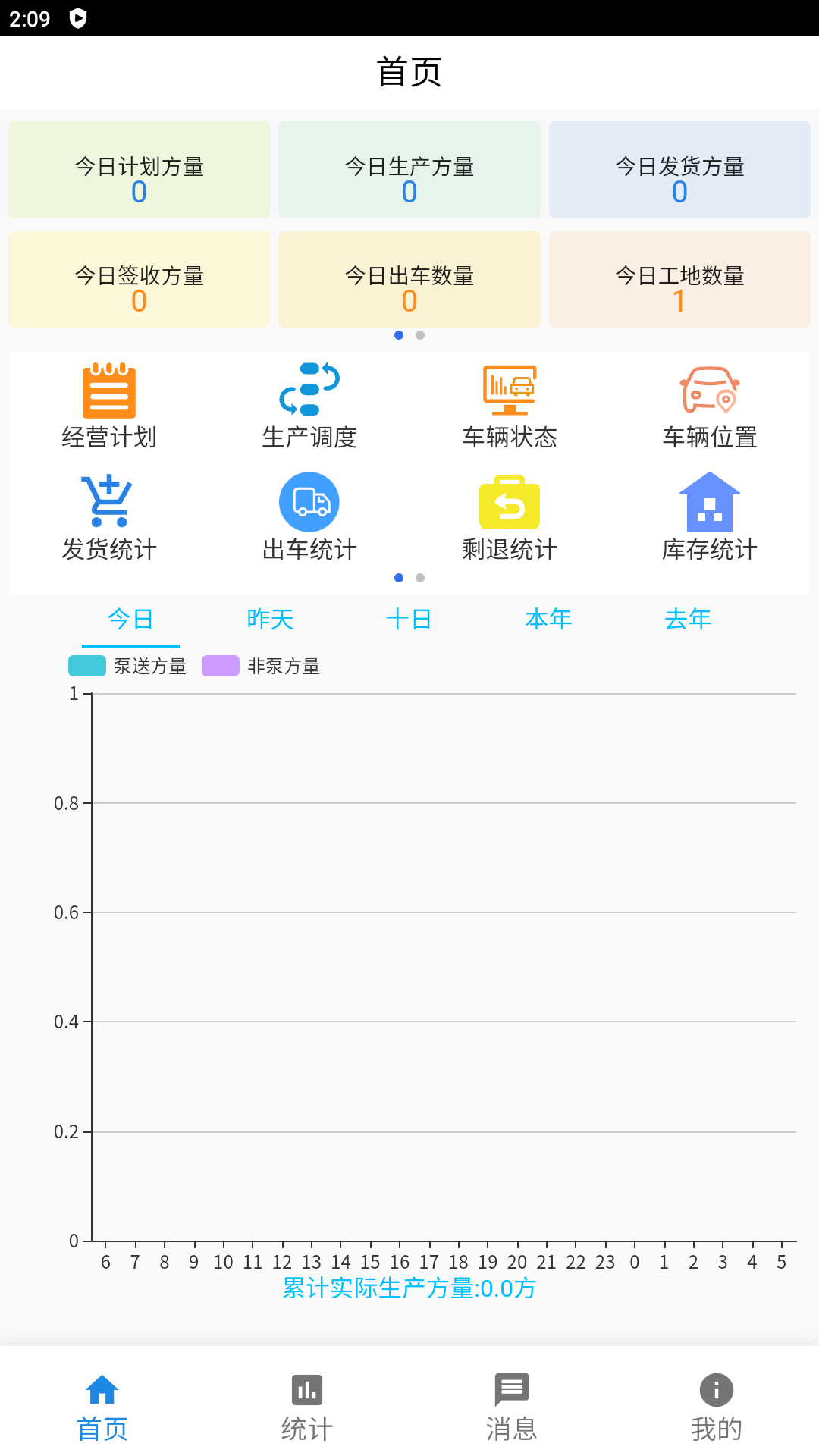Viewport: 819px width, 1456px height.
Task: Click the 今日工地数量 stat card
Action: (679, 279)
